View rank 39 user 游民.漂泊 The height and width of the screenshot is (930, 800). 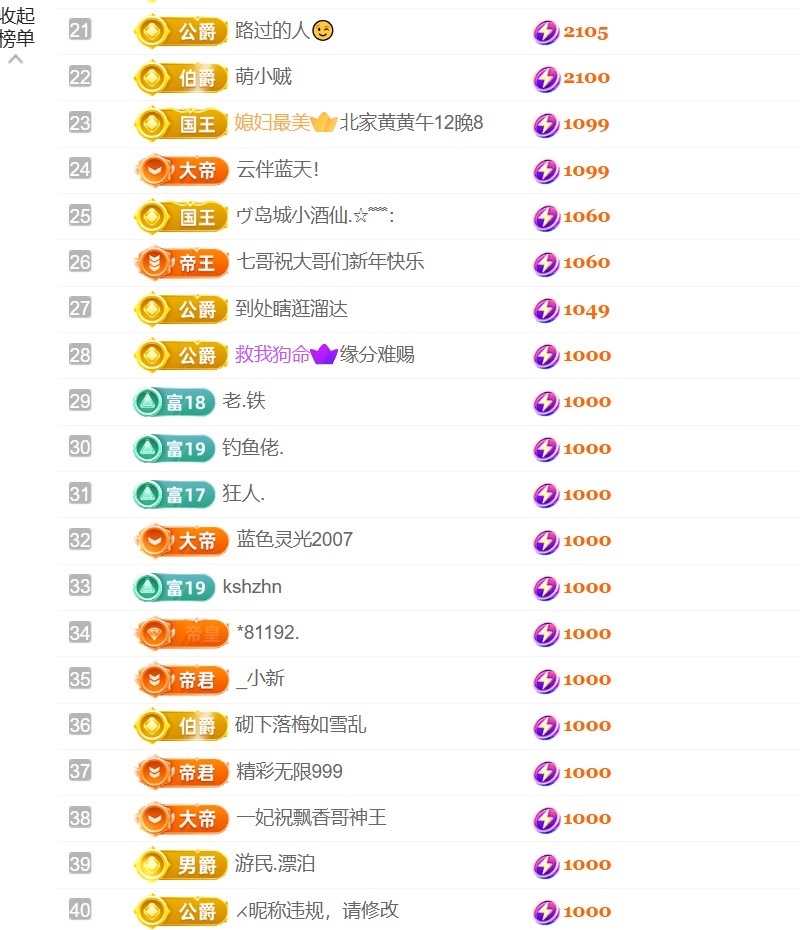pyautogui.click(x=275, y=864)
